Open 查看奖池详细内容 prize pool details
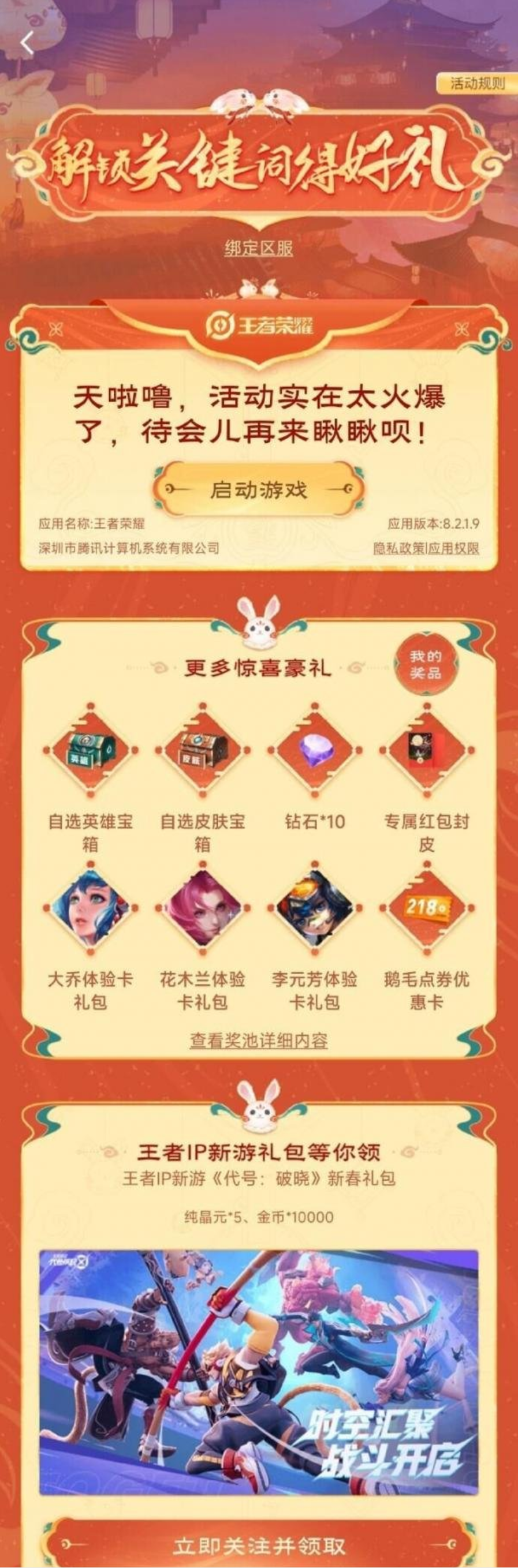The image size is (518, 1568). [x=258, y=1041]
